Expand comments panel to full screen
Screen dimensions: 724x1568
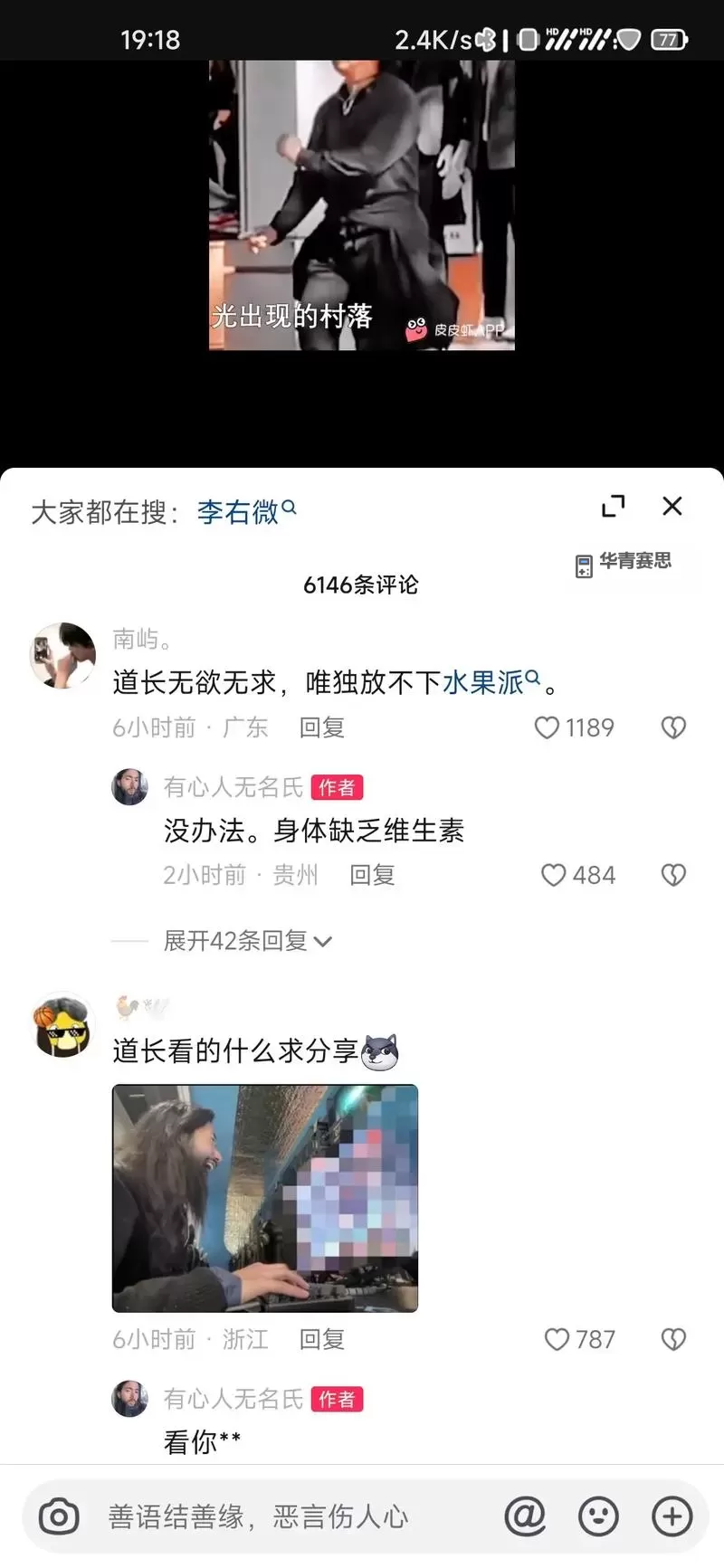pos(614,506)
